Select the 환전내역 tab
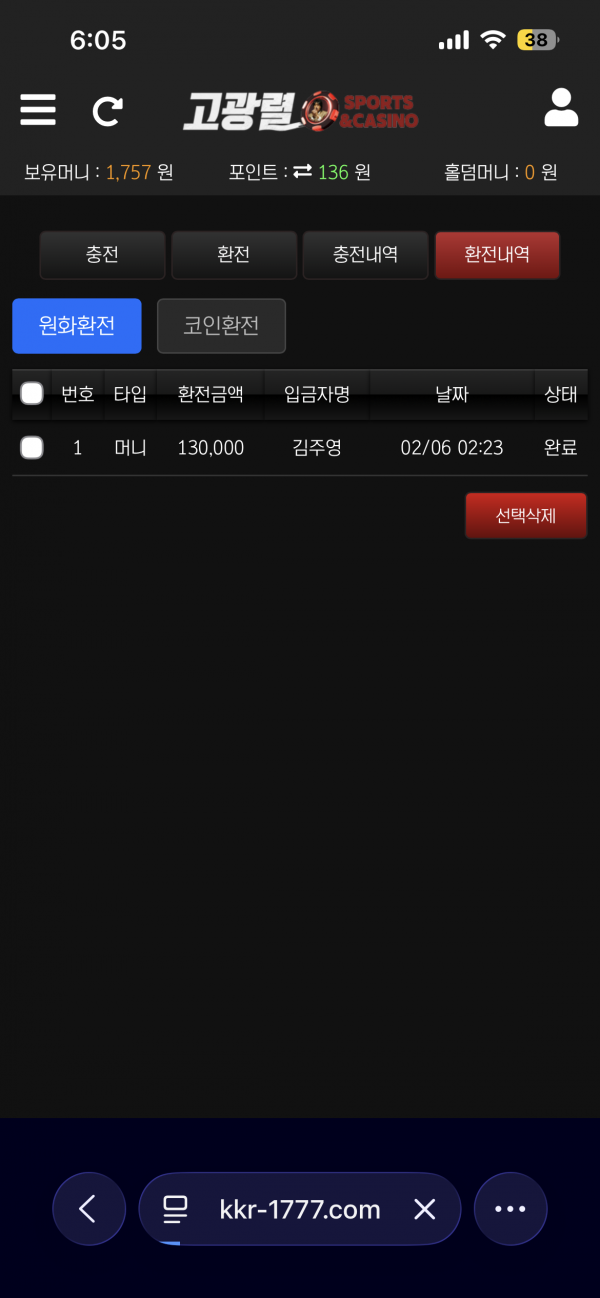The height and width of the screenshot is (1298, 600). tap(497, 255)
